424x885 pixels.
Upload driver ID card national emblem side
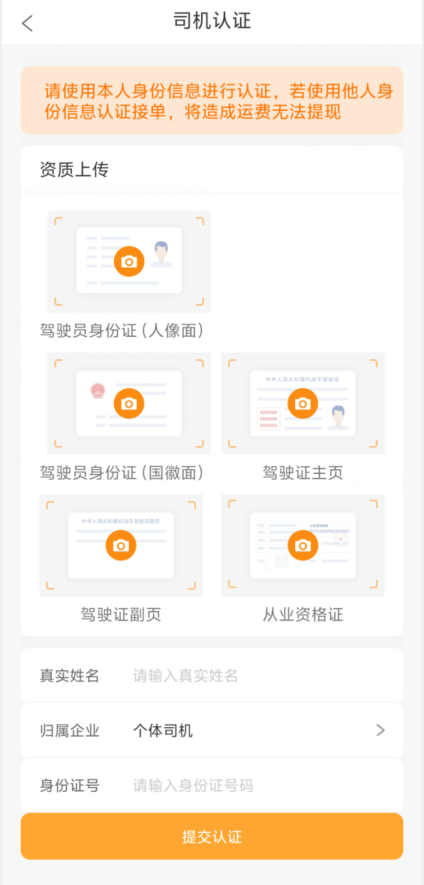click(129, 404)
